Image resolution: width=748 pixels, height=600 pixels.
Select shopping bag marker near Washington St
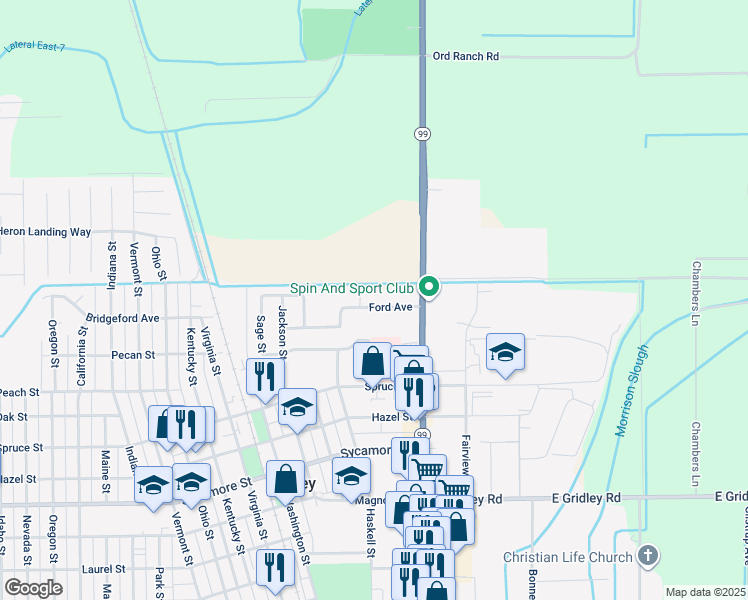coord(285,481)
